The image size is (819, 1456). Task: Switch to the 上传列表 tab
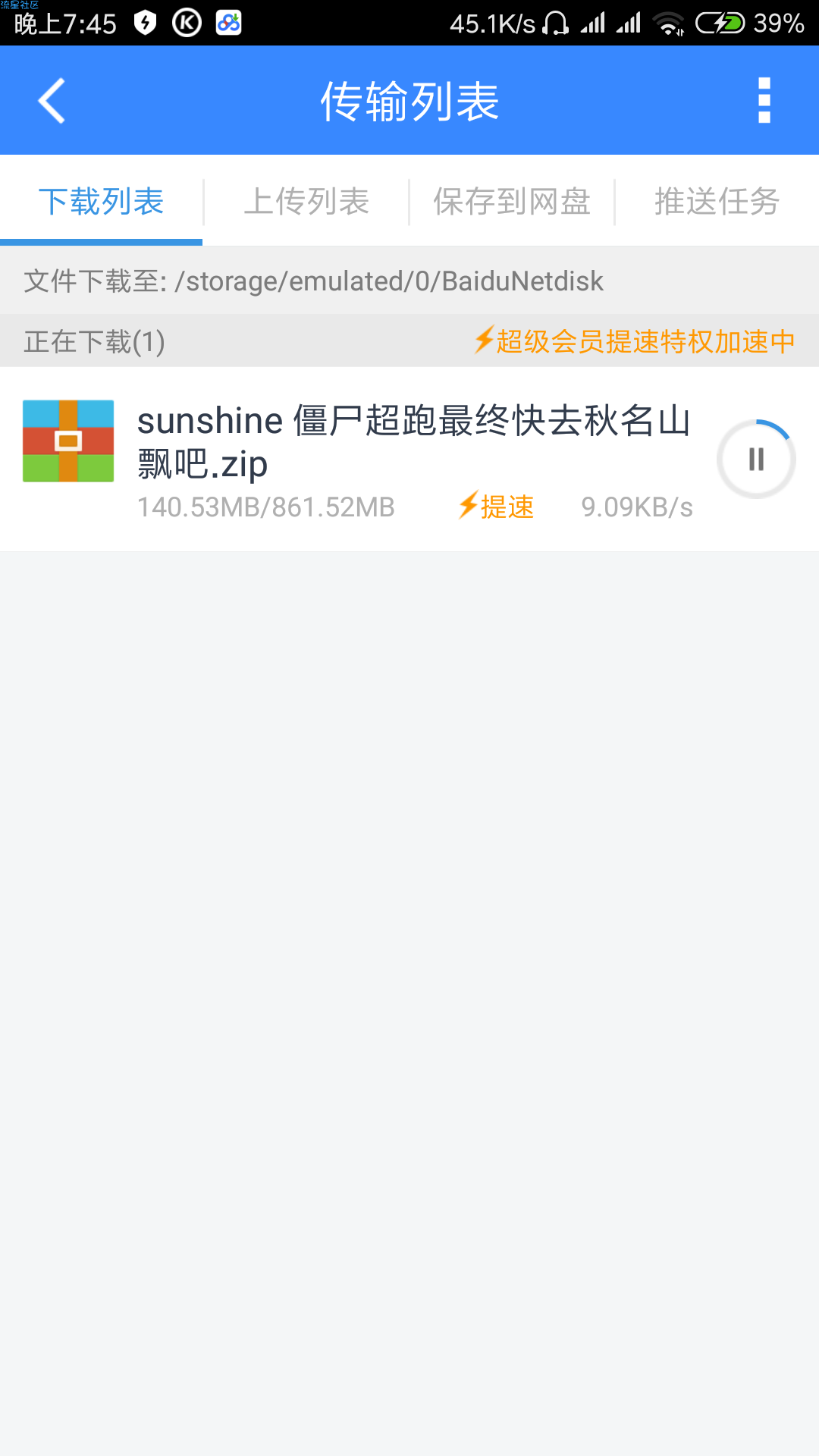[x=306, y=202]
